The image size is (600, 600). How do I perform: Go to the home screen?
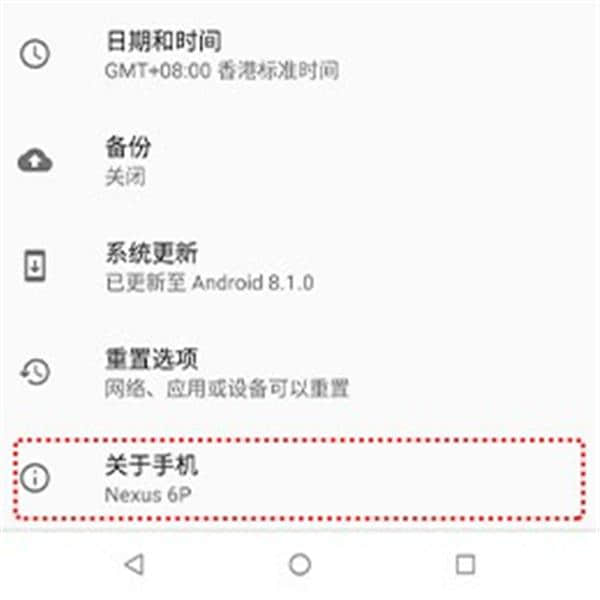coord(299,564)
